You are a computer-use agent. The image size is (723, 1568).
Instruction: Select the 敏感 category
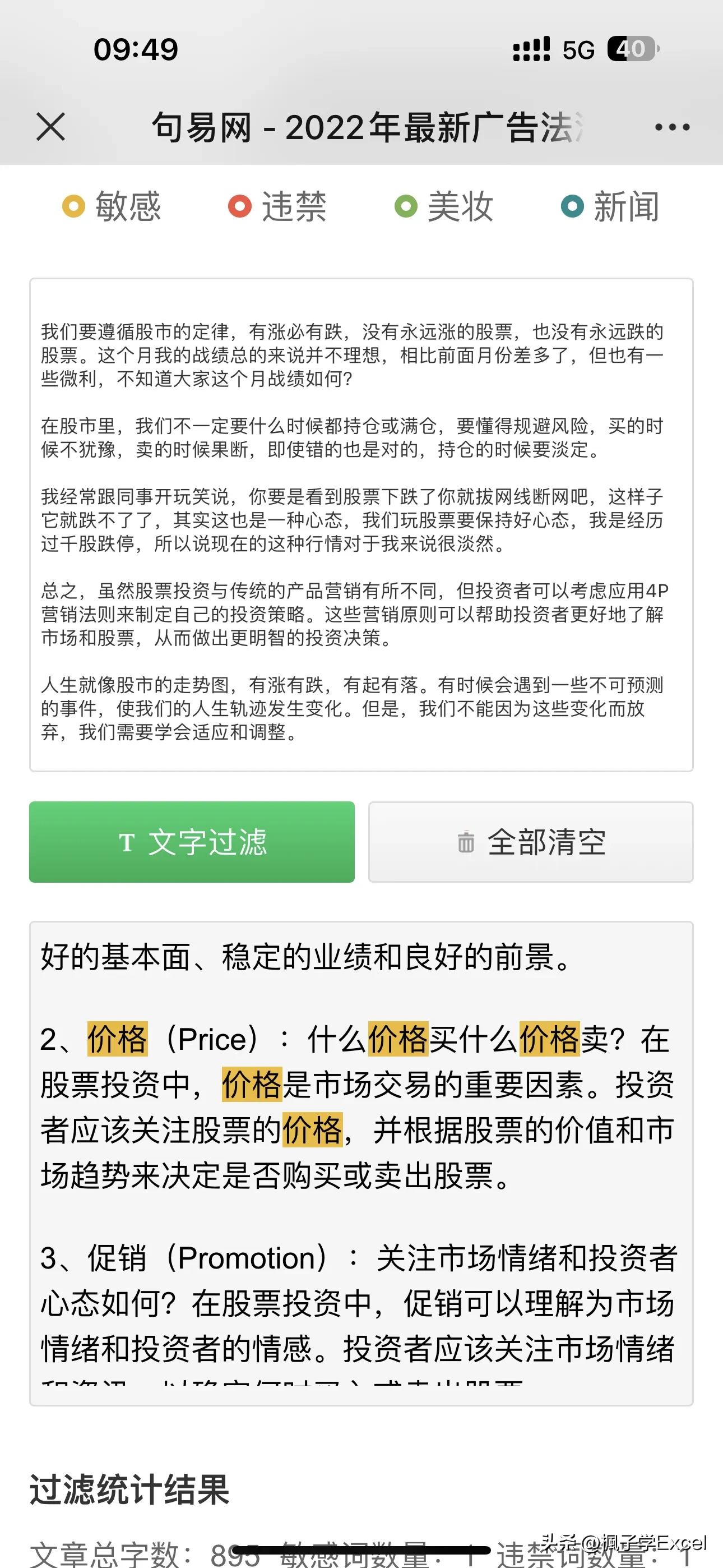112,206
